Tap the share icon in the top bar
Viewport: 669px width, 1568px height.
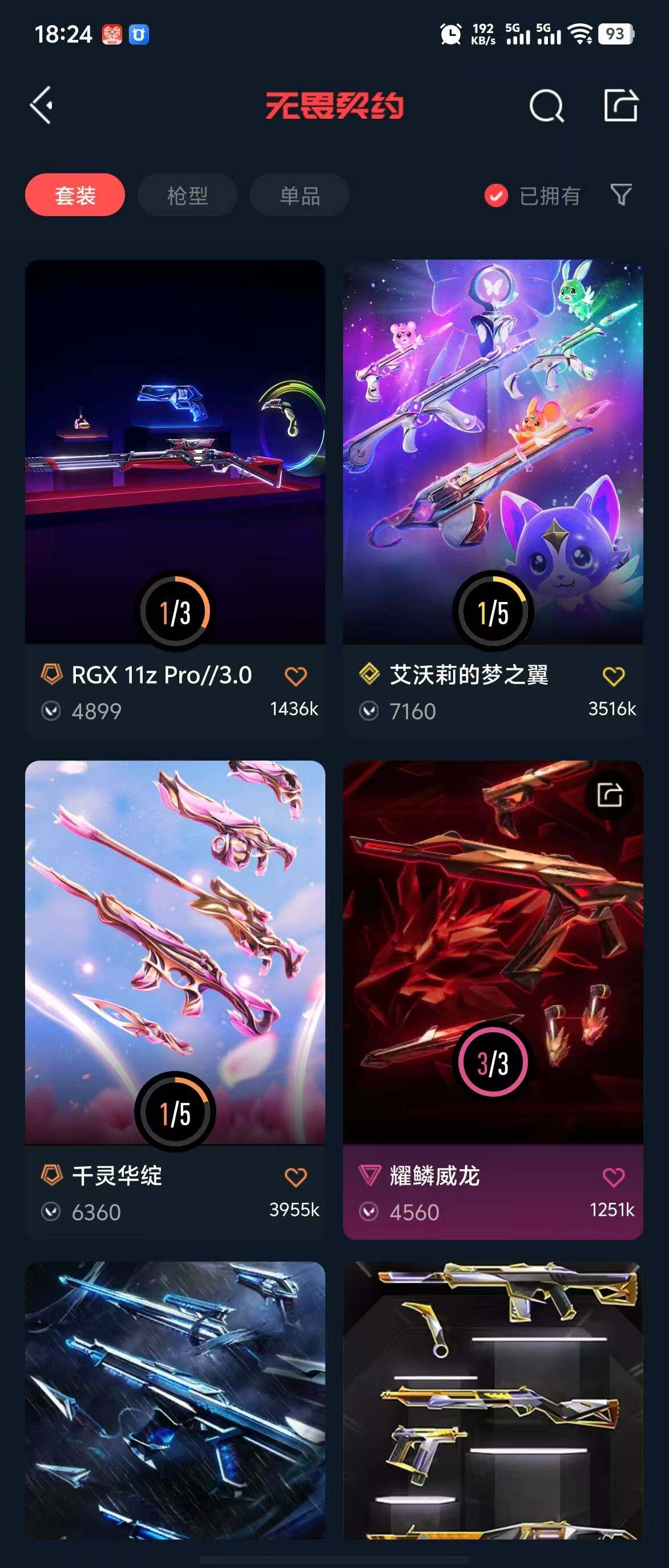coord(620,106)
